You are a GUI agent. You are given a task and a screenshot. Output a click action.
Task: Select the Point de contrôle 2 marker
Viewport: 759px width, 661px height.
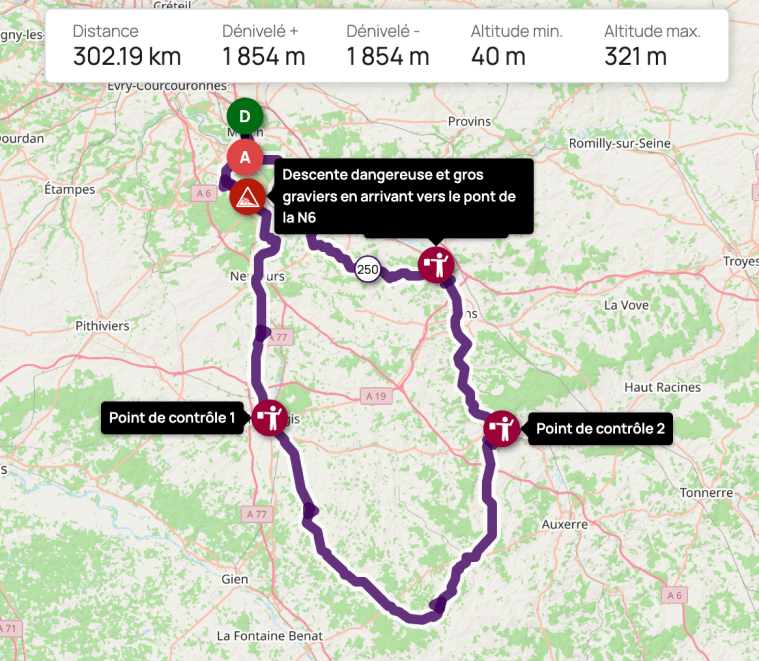pyautogui.click(x=502, y=429)
